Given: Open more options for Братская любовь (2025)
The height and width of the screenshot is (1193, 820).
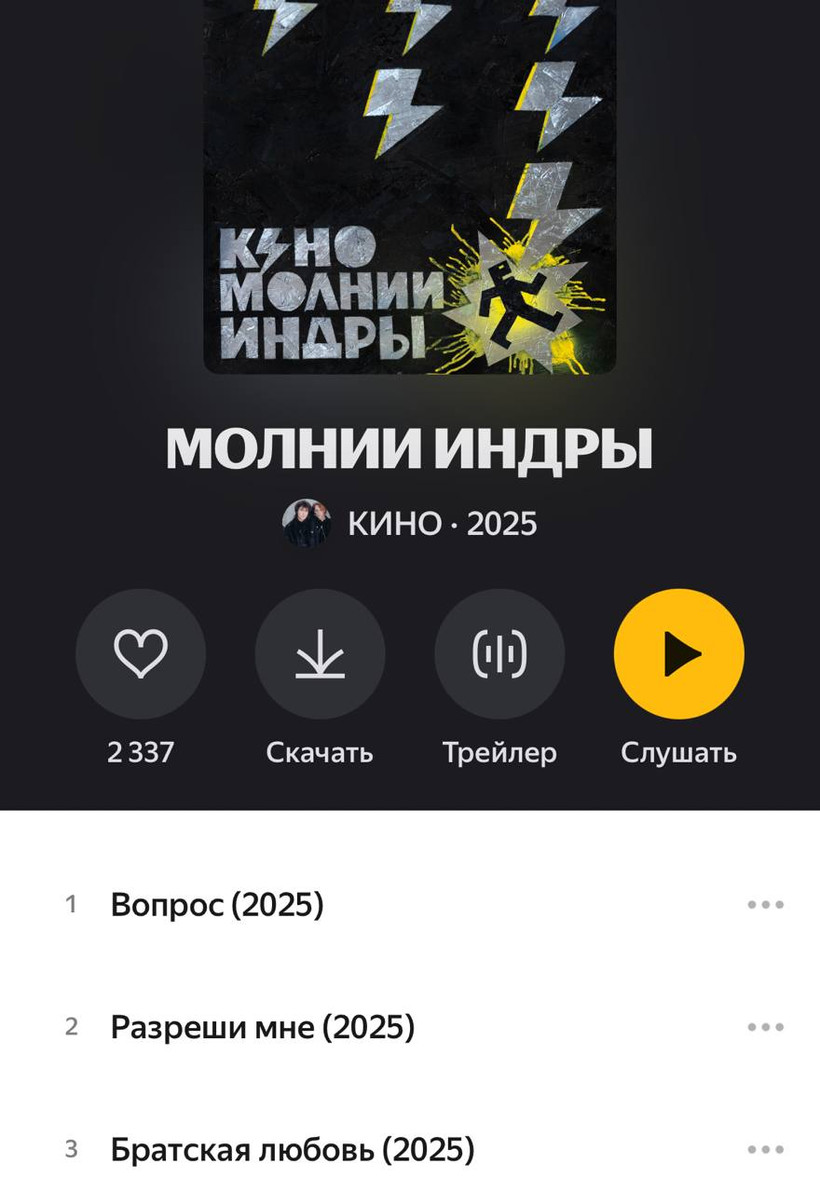Looking at the screenshot, I should [765, 1150].
